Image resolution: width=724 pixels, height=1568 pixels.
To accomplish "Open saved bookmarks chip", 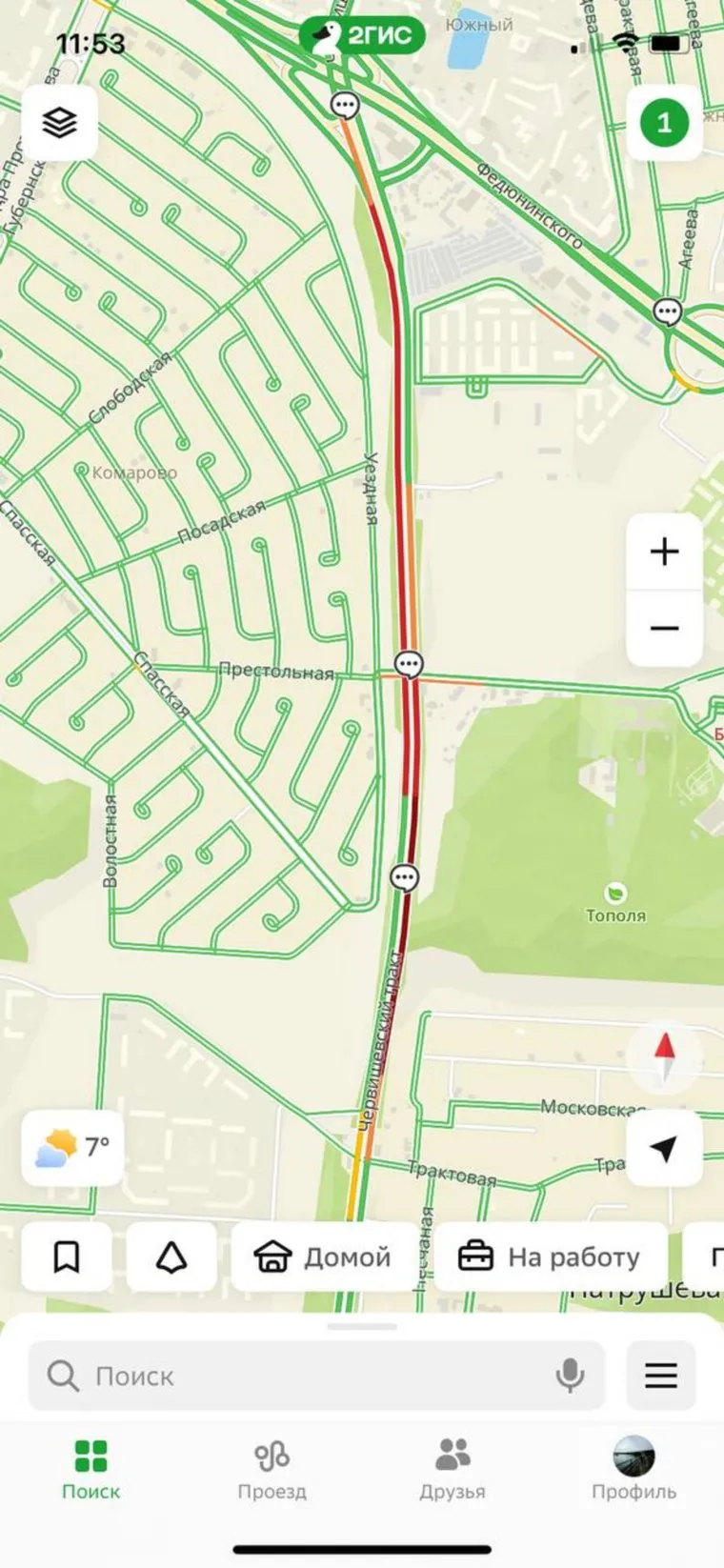I will (66, 1257).
